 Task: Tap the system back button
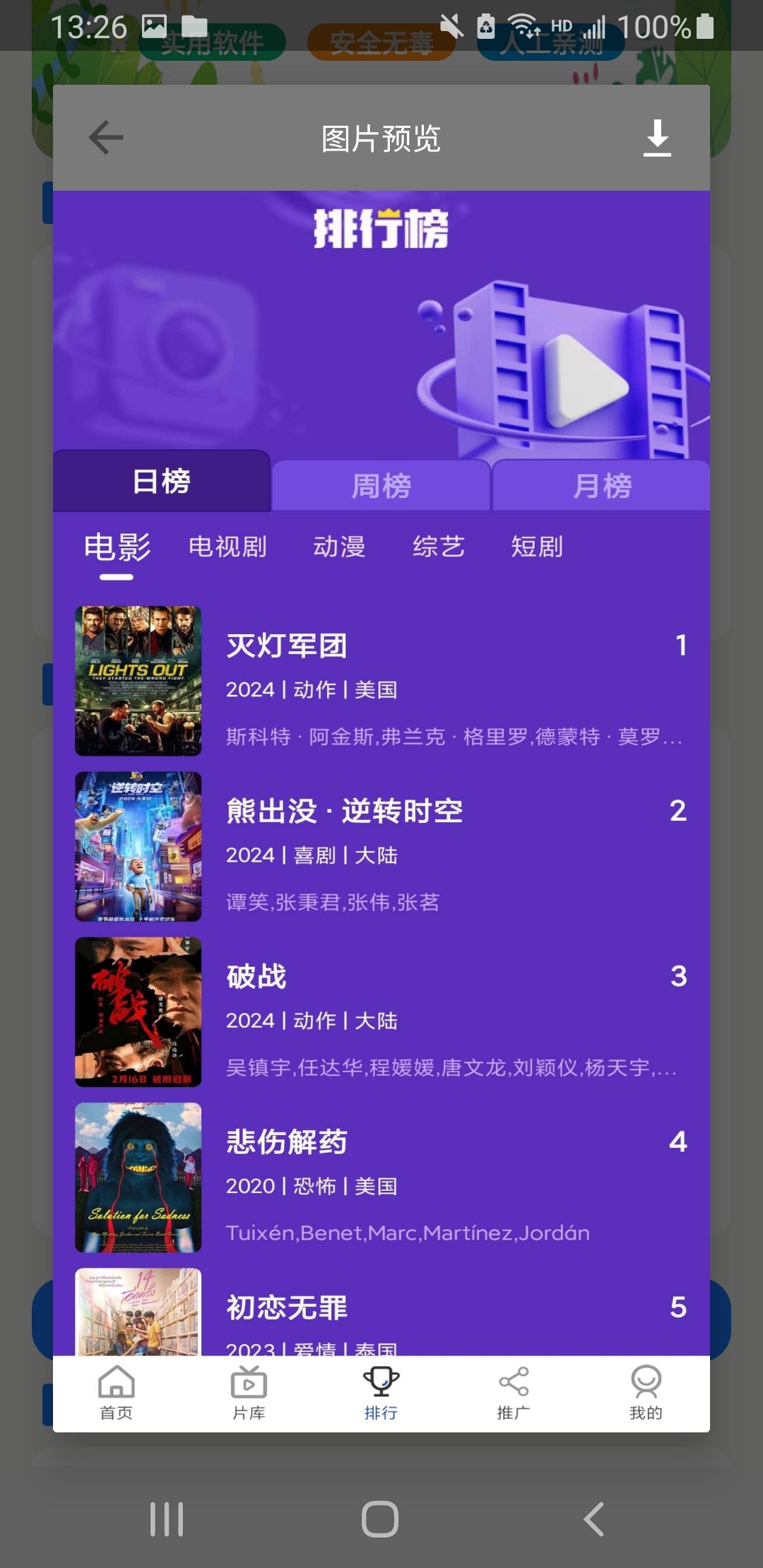(594, 1519)
